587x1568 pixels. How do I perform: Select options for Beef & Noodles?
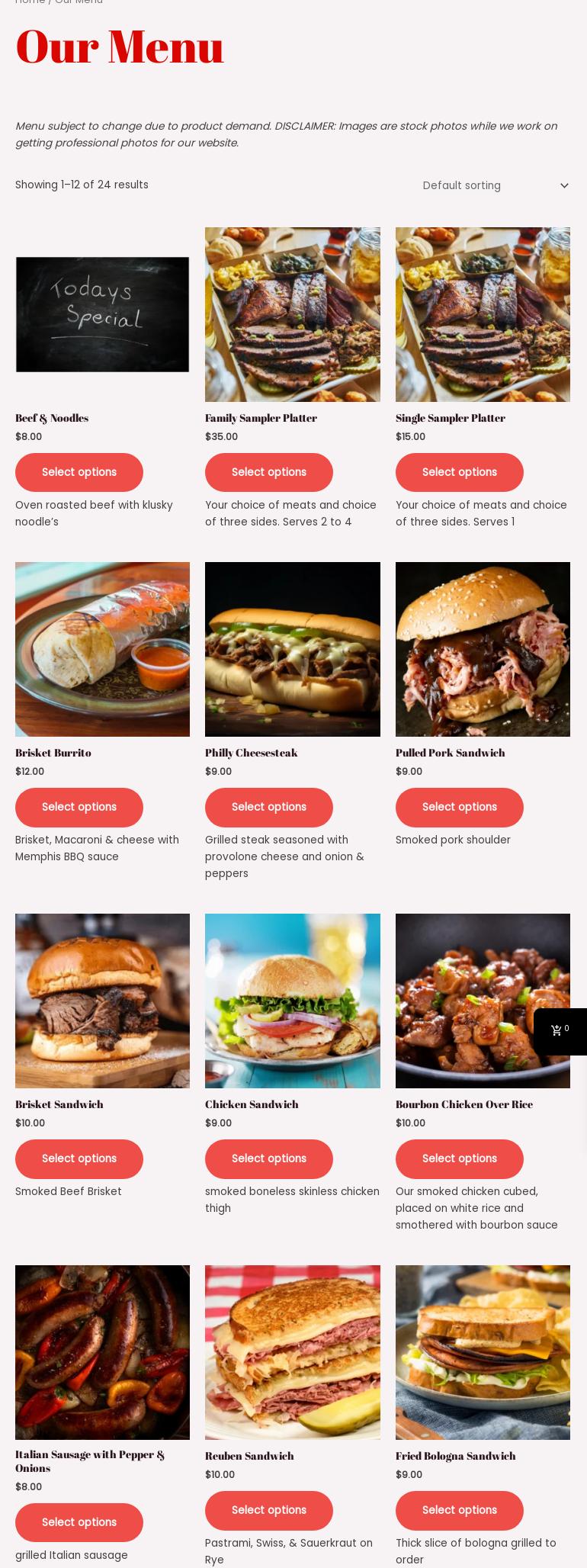point(79,473)
